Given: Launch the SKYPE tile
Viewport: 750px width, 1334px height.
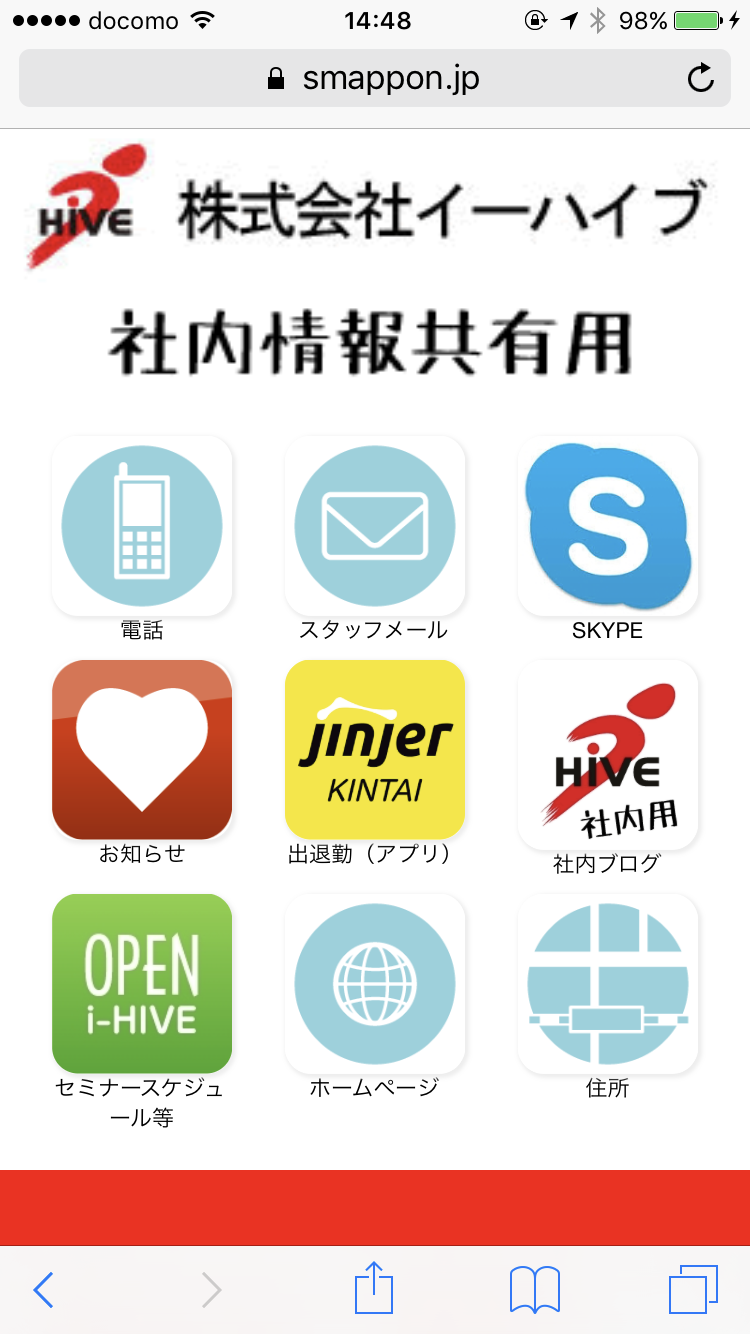Looking at the screenshot, I should coord(608,525).
